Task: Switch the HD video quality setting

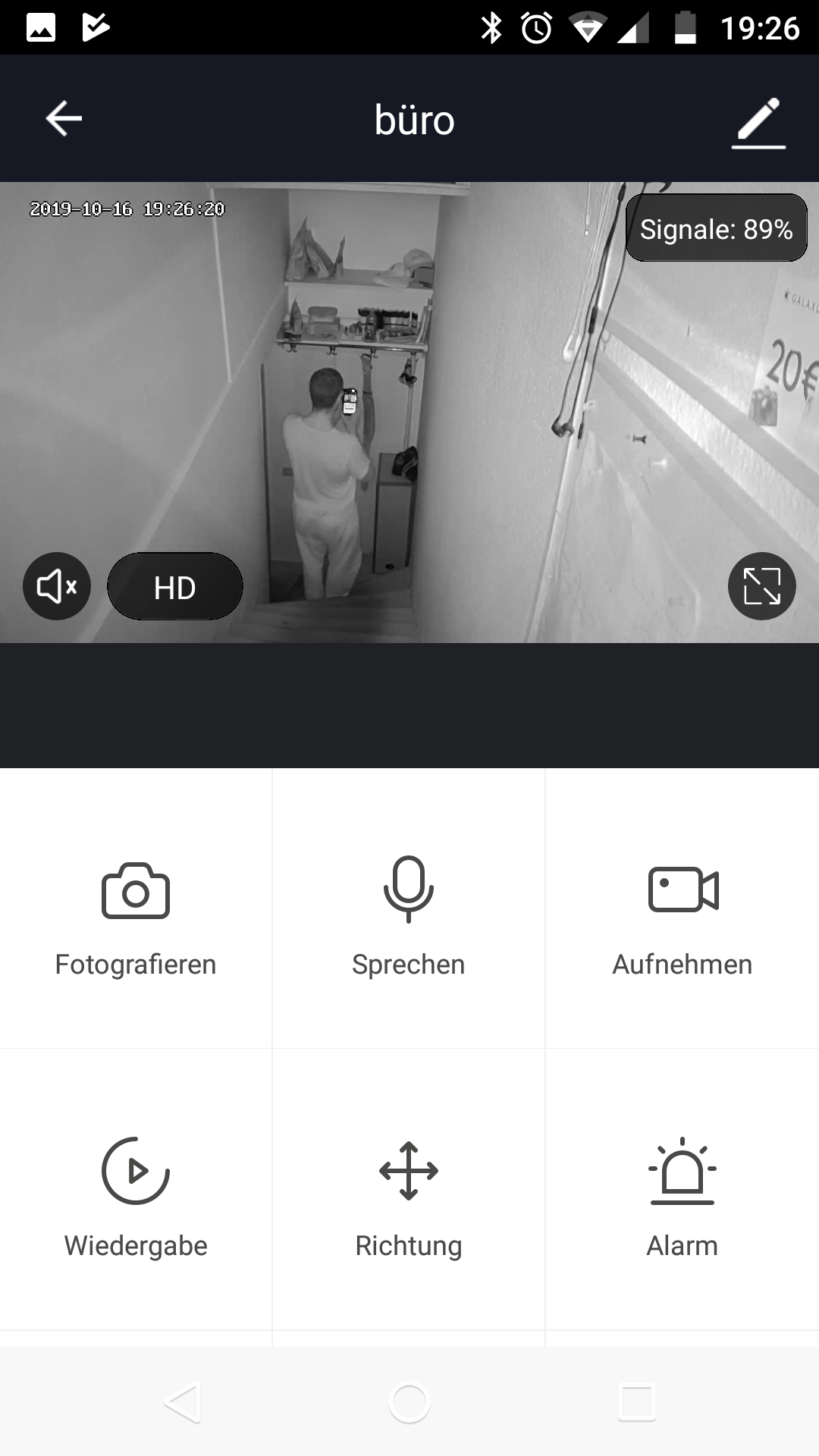Action: click(175, 587)
